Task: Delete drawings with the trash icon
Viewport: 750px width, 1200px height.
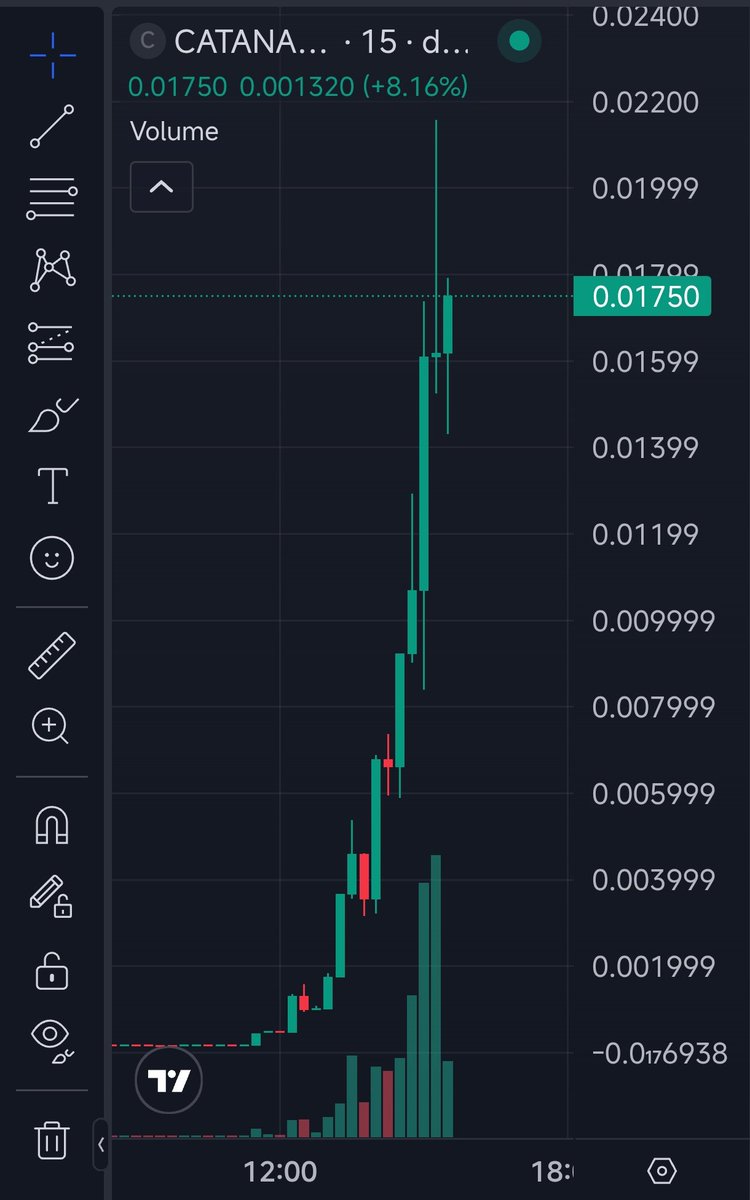Action: (52, 1138)
